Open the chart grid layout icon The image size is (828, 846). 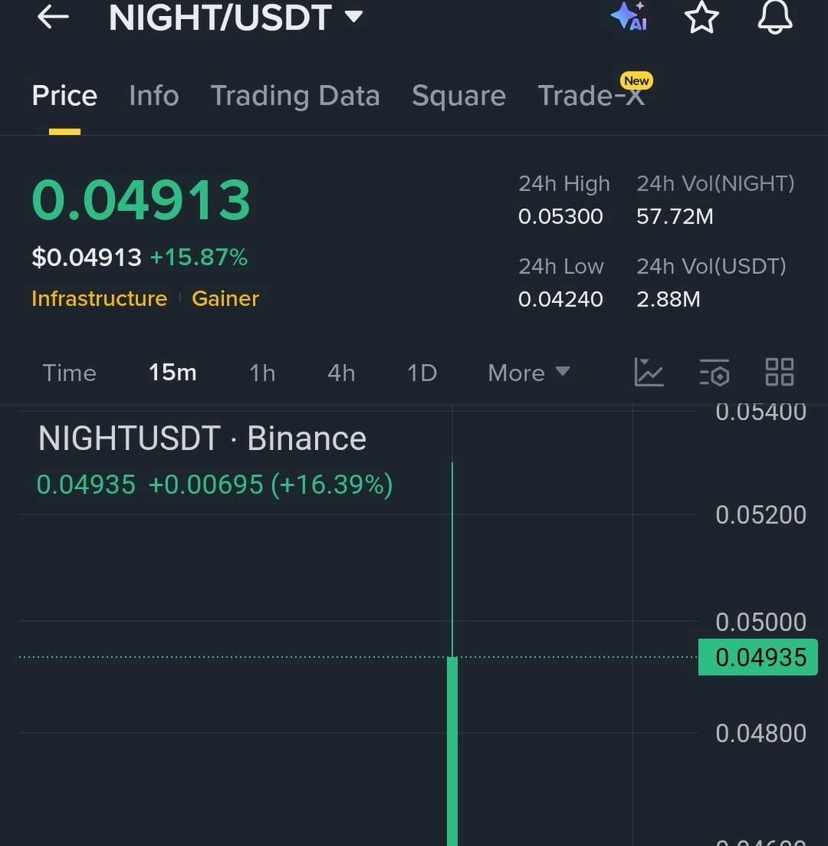click(779, 372)
